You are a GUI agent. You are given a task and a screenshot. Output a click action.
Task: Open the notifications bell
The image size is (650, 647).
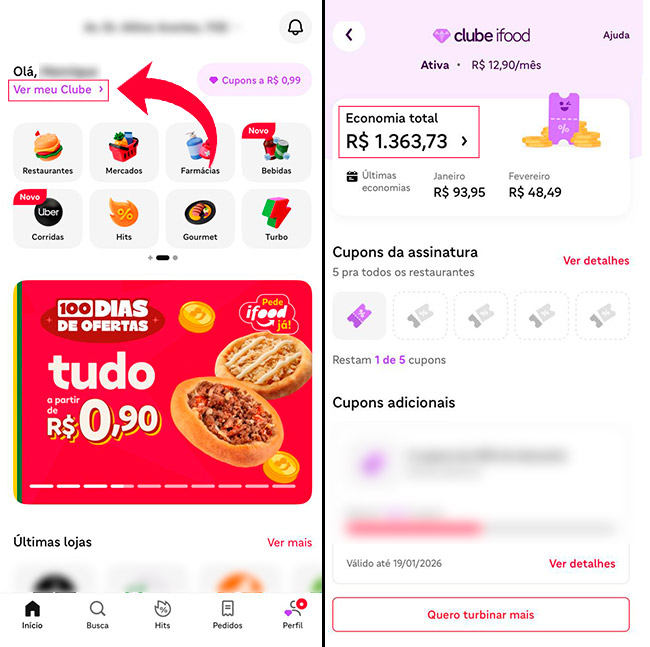(x=295, y=27)
